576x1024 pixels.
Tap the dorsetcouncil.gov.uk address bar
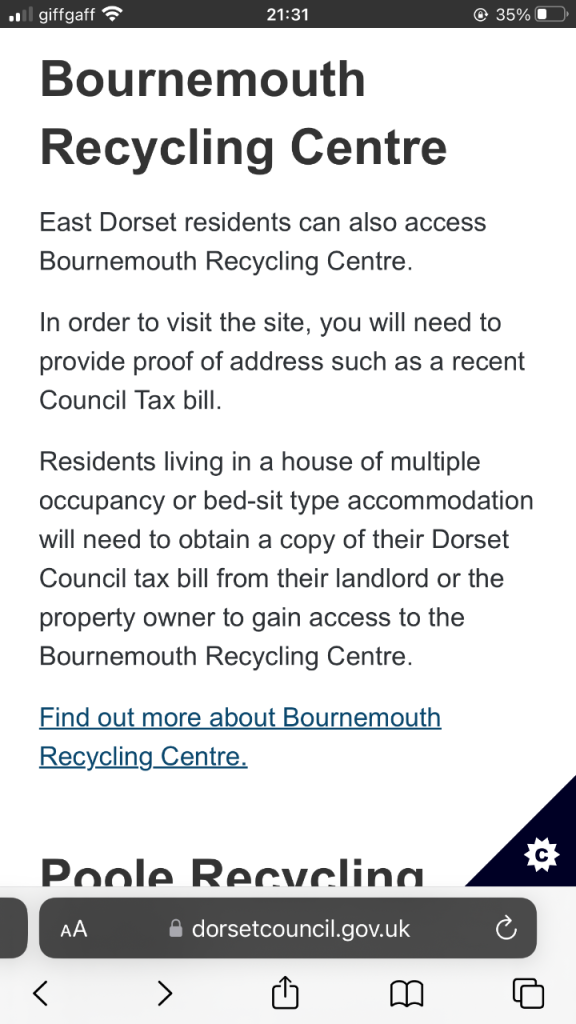(288, 928)
